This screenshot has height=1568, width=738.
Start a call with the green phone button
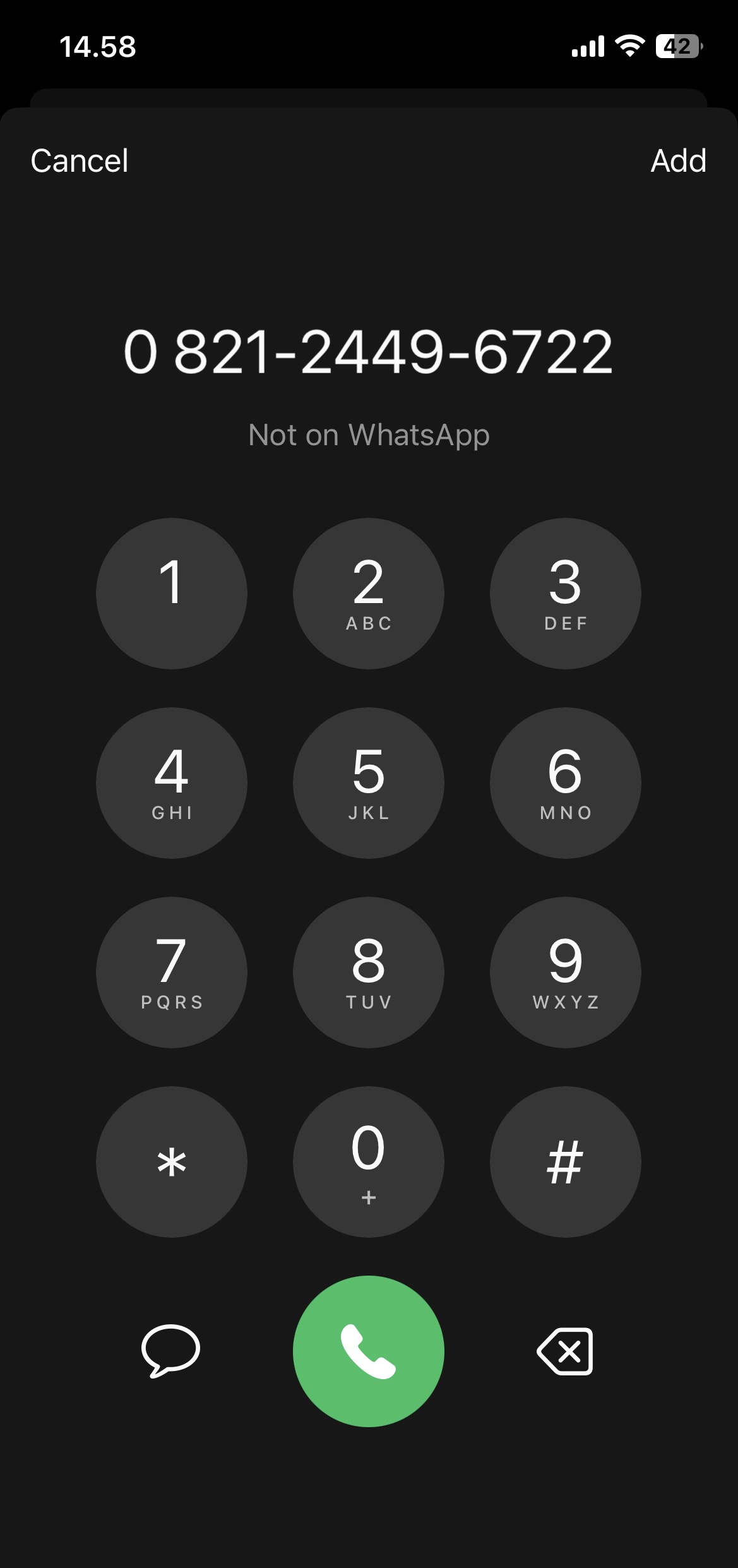[368, 1351]
